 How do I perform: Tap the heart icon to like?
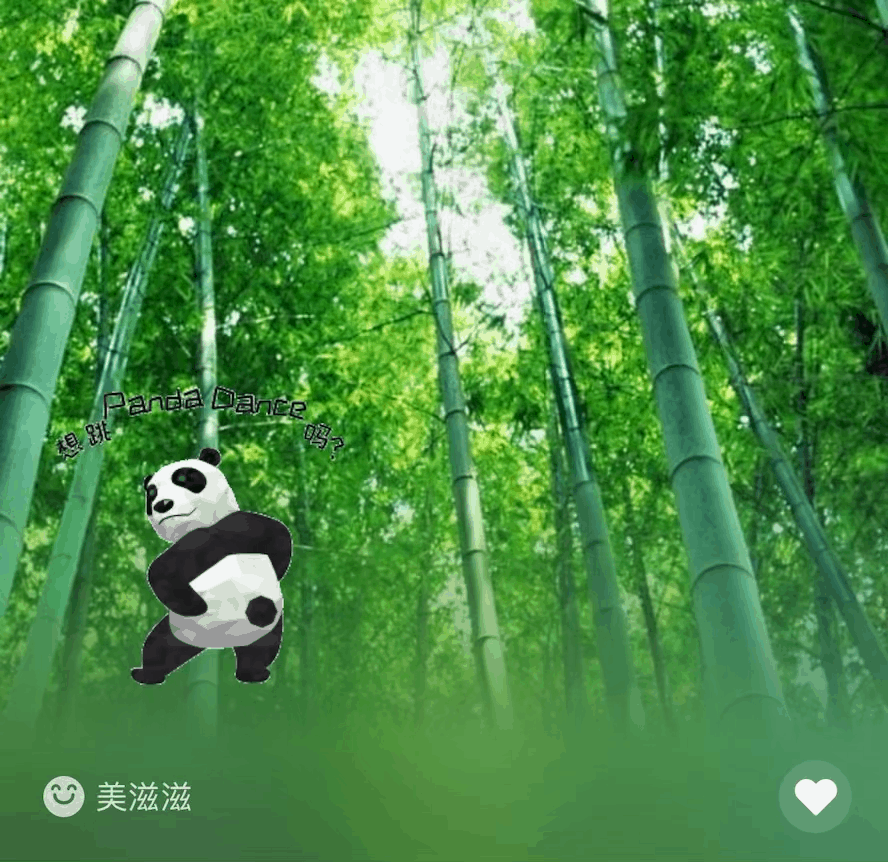pos(815,797)
